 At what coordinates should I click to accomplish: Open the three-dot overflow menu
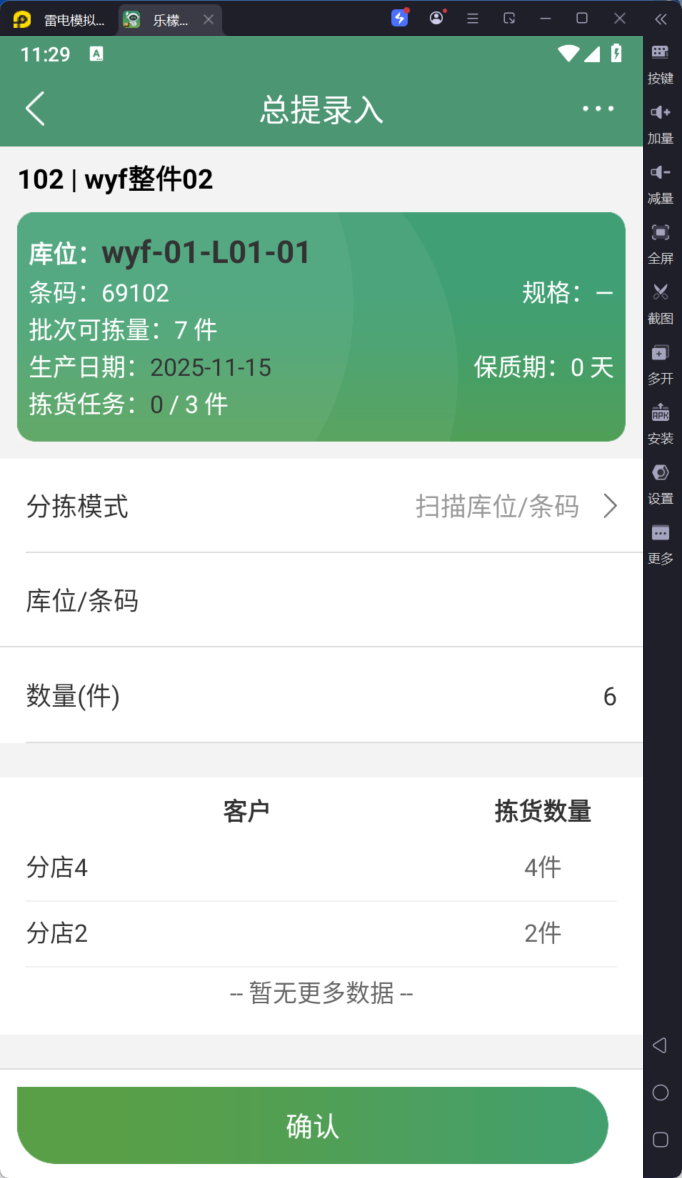point(597,109)
